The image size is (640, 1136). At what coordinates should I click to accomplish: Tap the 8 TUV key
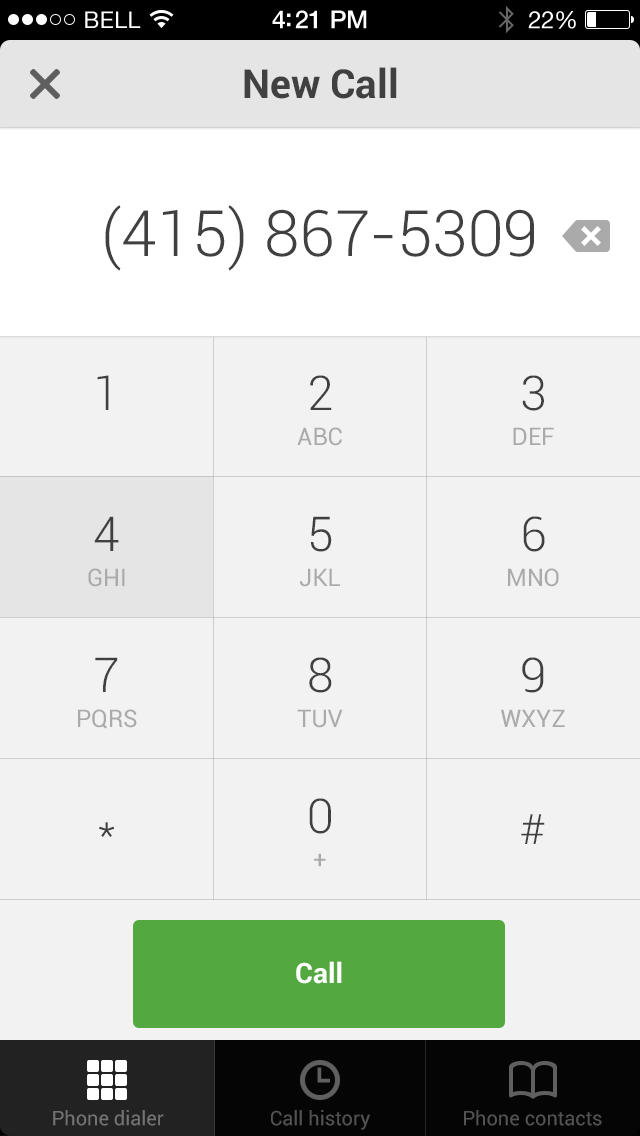[320, 688]
